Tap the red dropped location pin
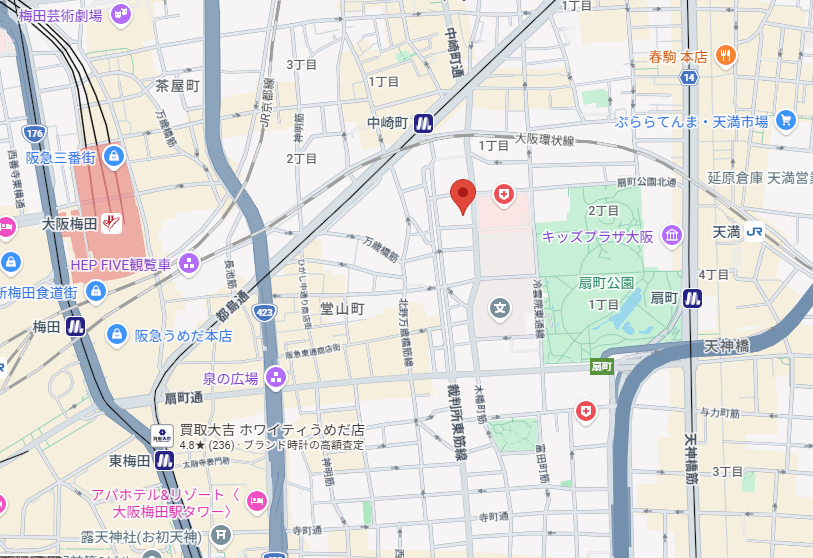This screenshot has width=813, height=558. click(462, 197)
